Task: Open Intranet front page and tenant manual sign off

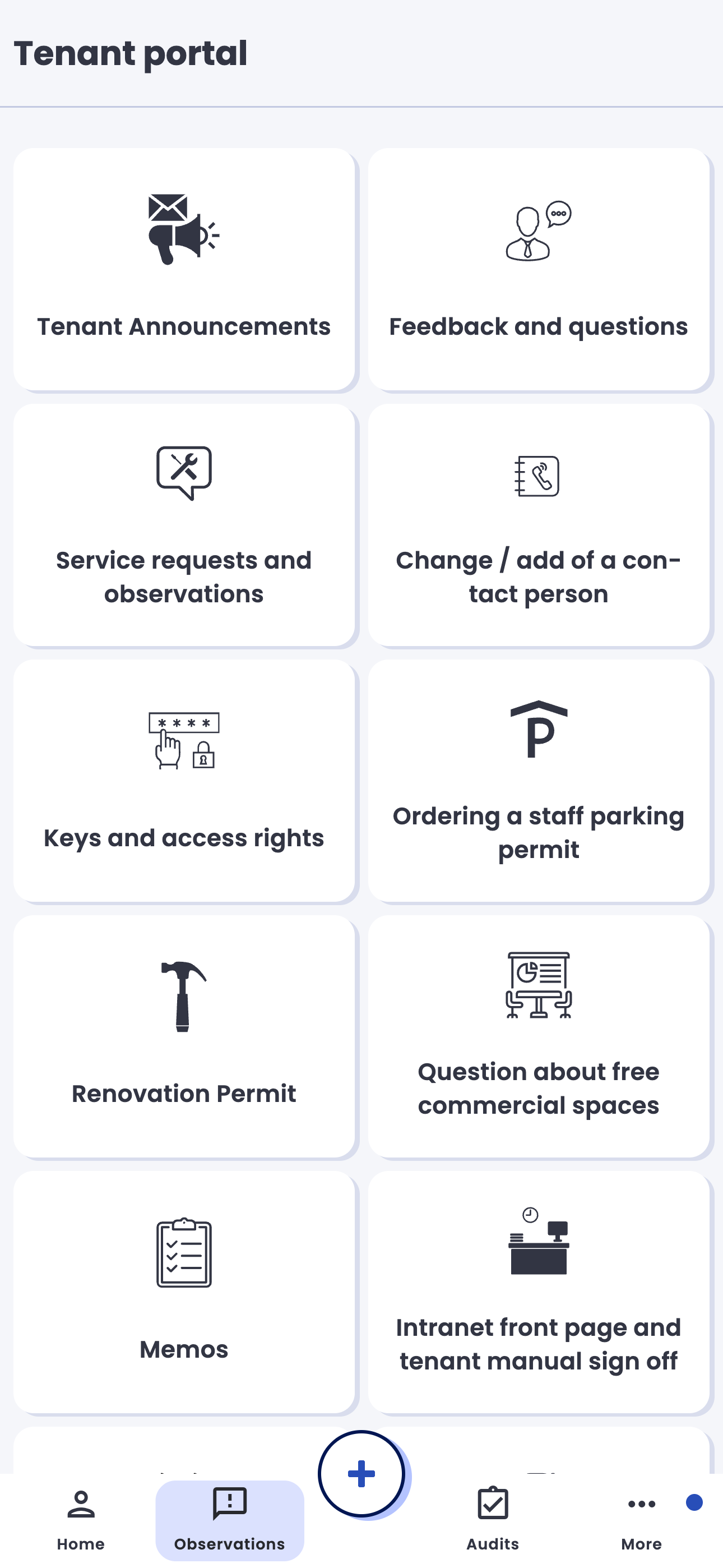Action: click(539, 1292)
